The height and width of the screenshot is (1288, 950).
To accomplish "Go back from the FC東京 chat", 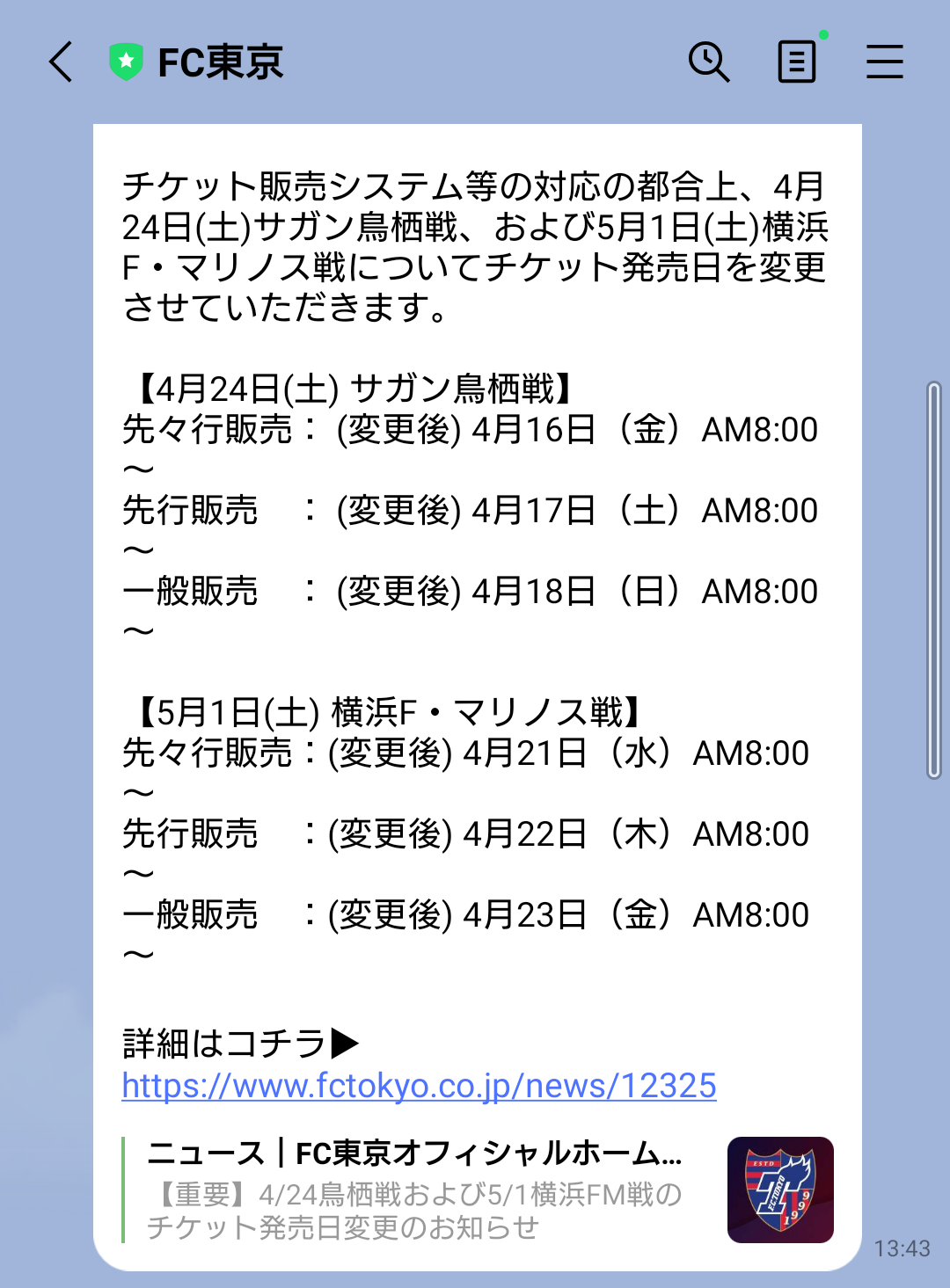I will (61, 62).
